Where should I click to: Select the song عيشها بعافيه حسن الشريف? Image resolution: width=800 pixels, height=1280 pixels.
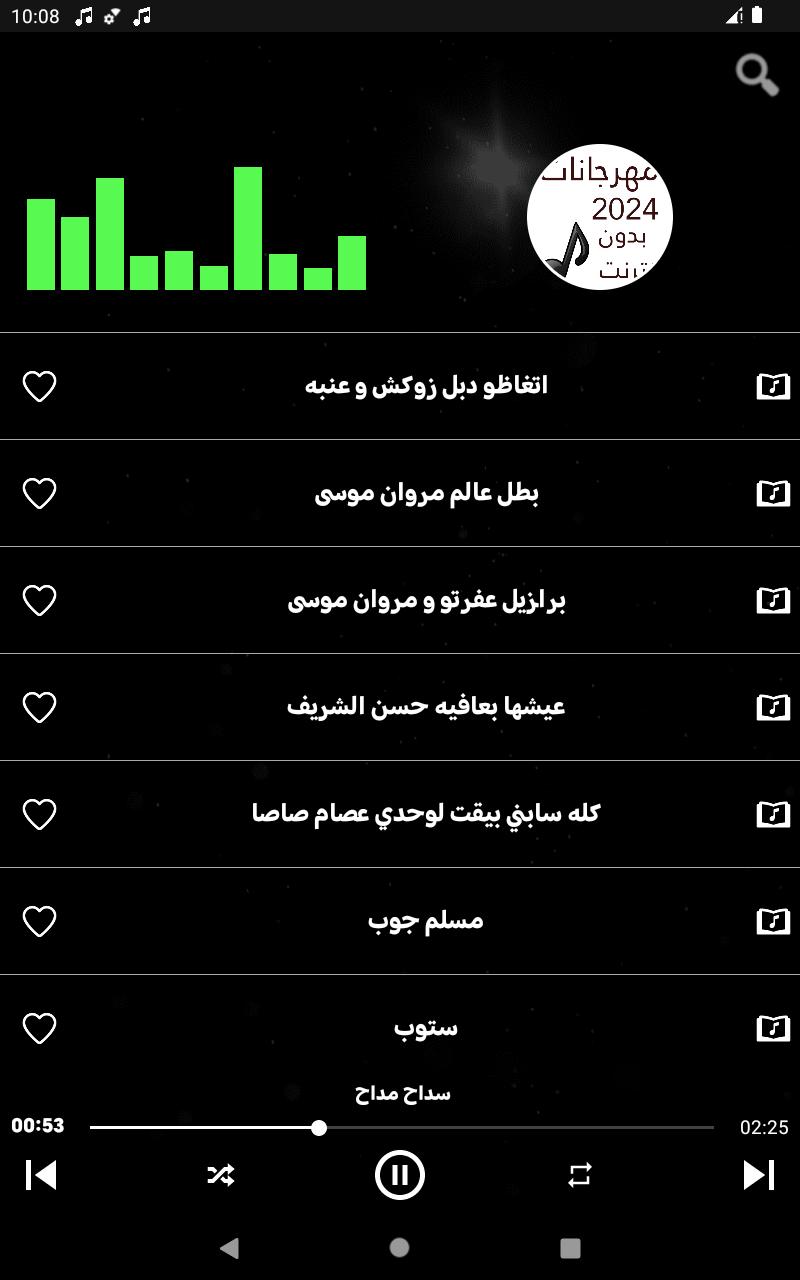426,707
